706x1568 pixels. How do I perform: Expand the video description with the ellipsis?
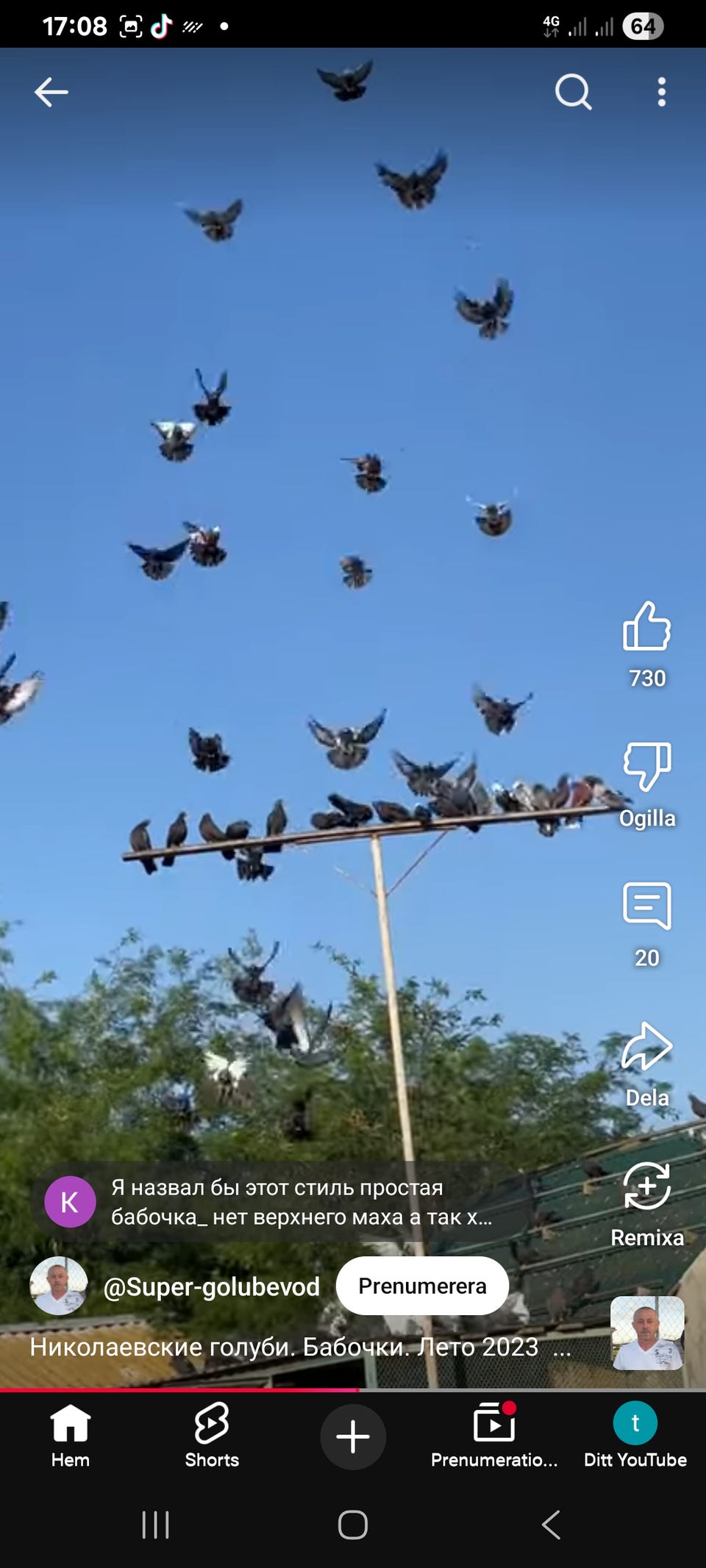[x=562, y=1347]
